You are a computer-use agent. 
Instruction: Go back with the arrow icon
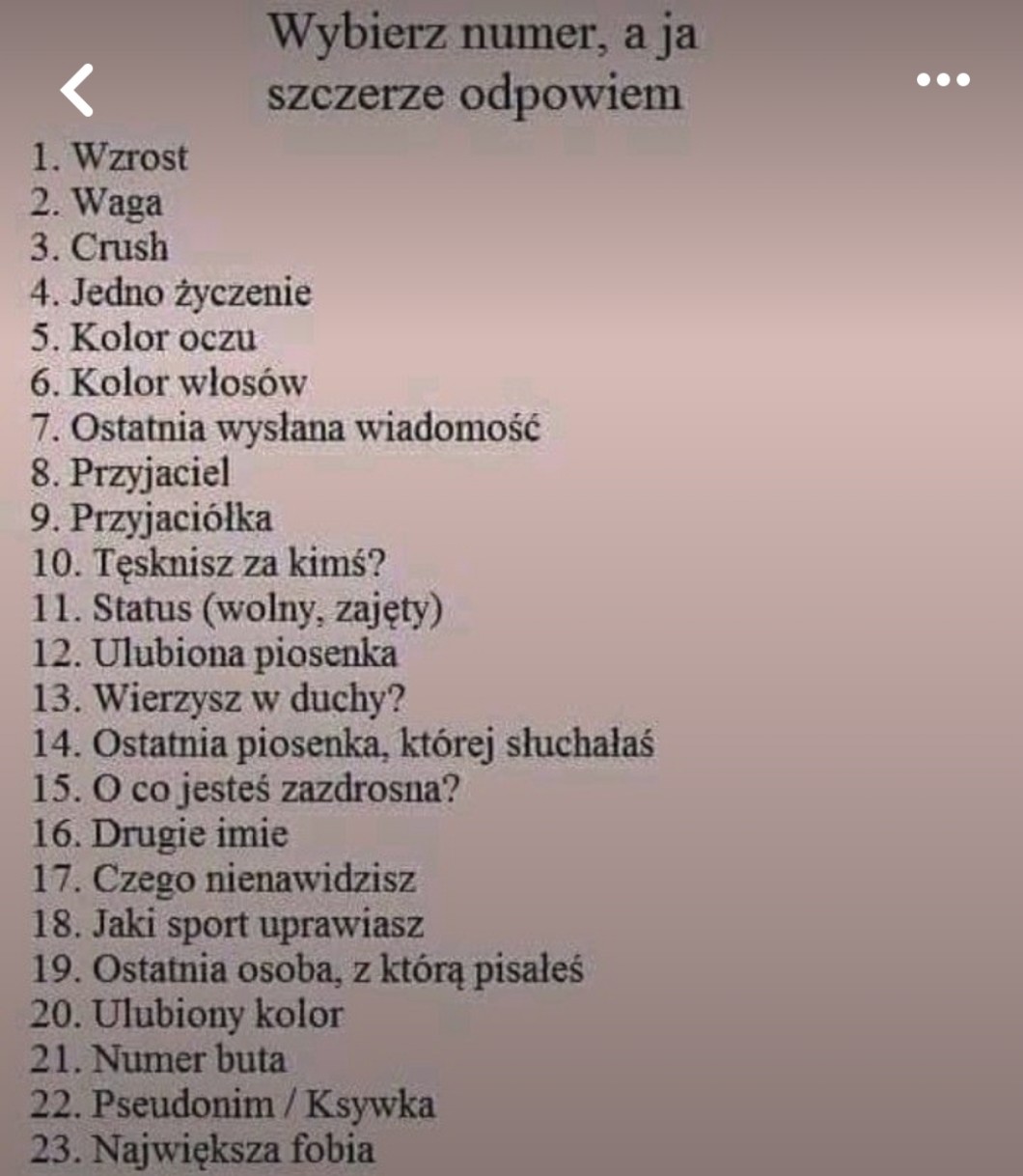77,90
